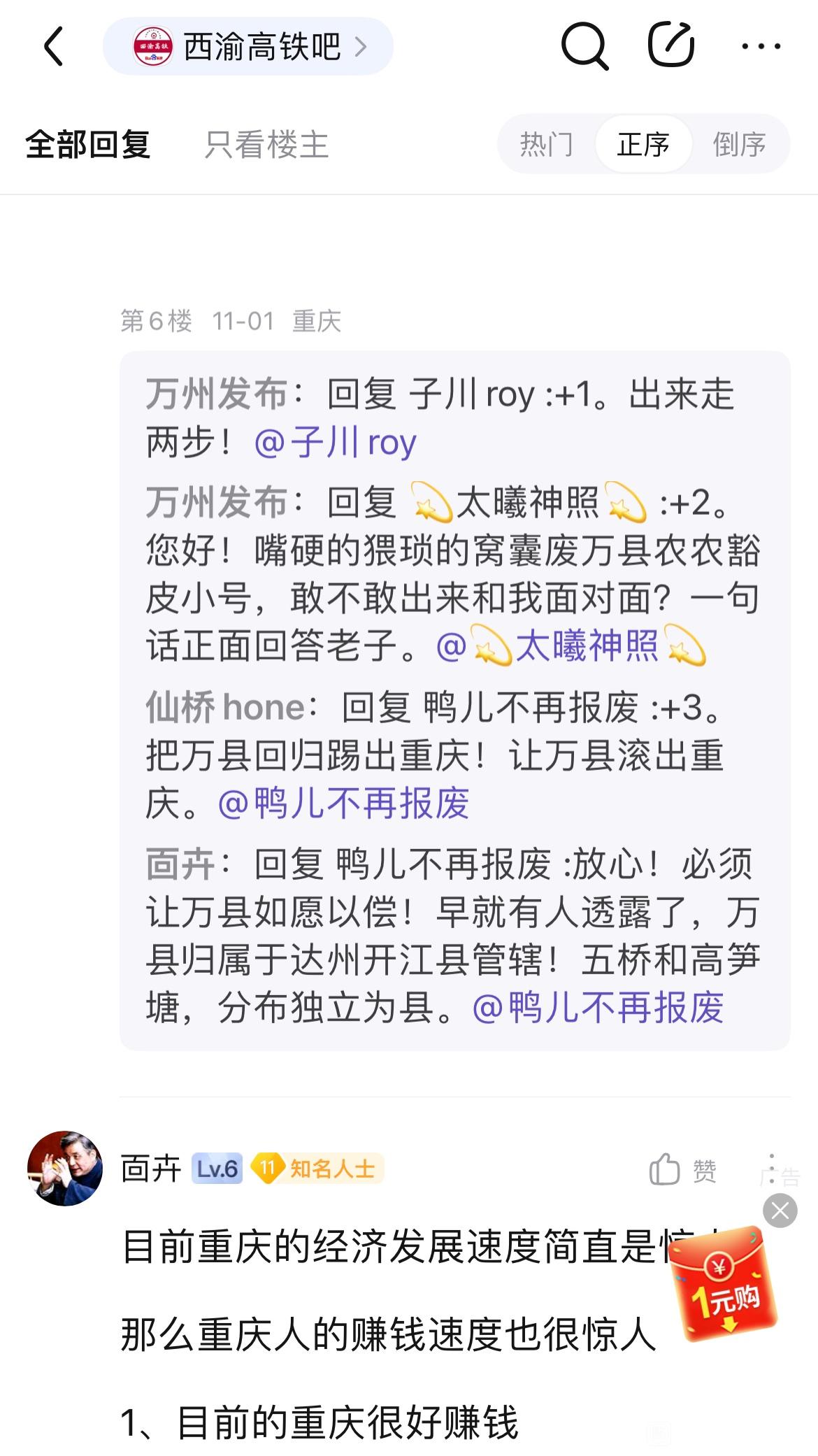
Task: Open 叵卉's avatar profile picture
Action: [65, 1168]
